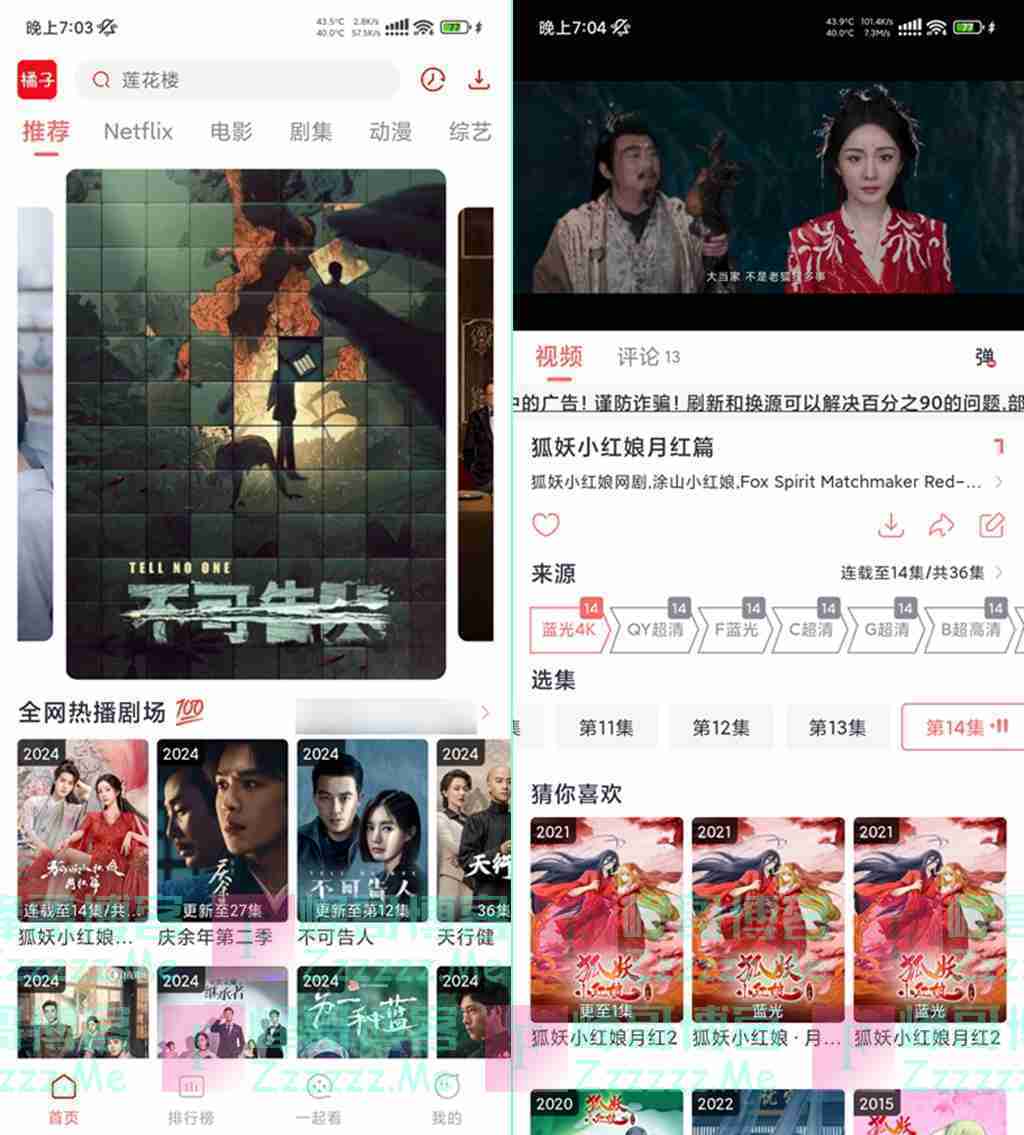1024x1135 pixels.
Task: Play episode 第13集
Action: [837, 727]
